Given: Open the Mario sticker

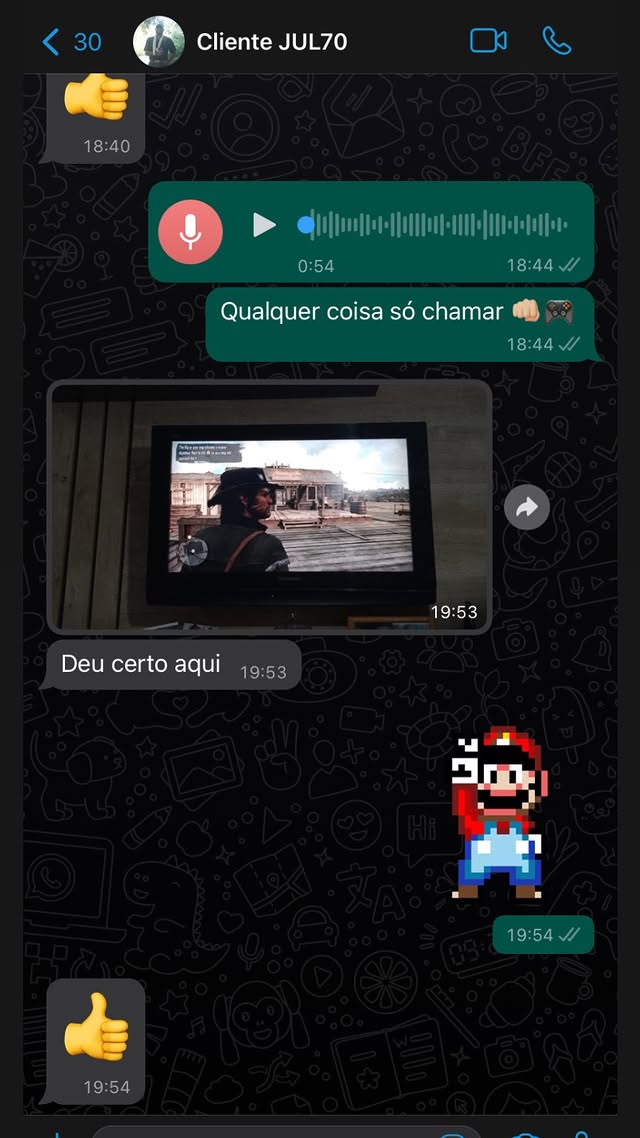Looking at the screenshot, I should point(499,814).
